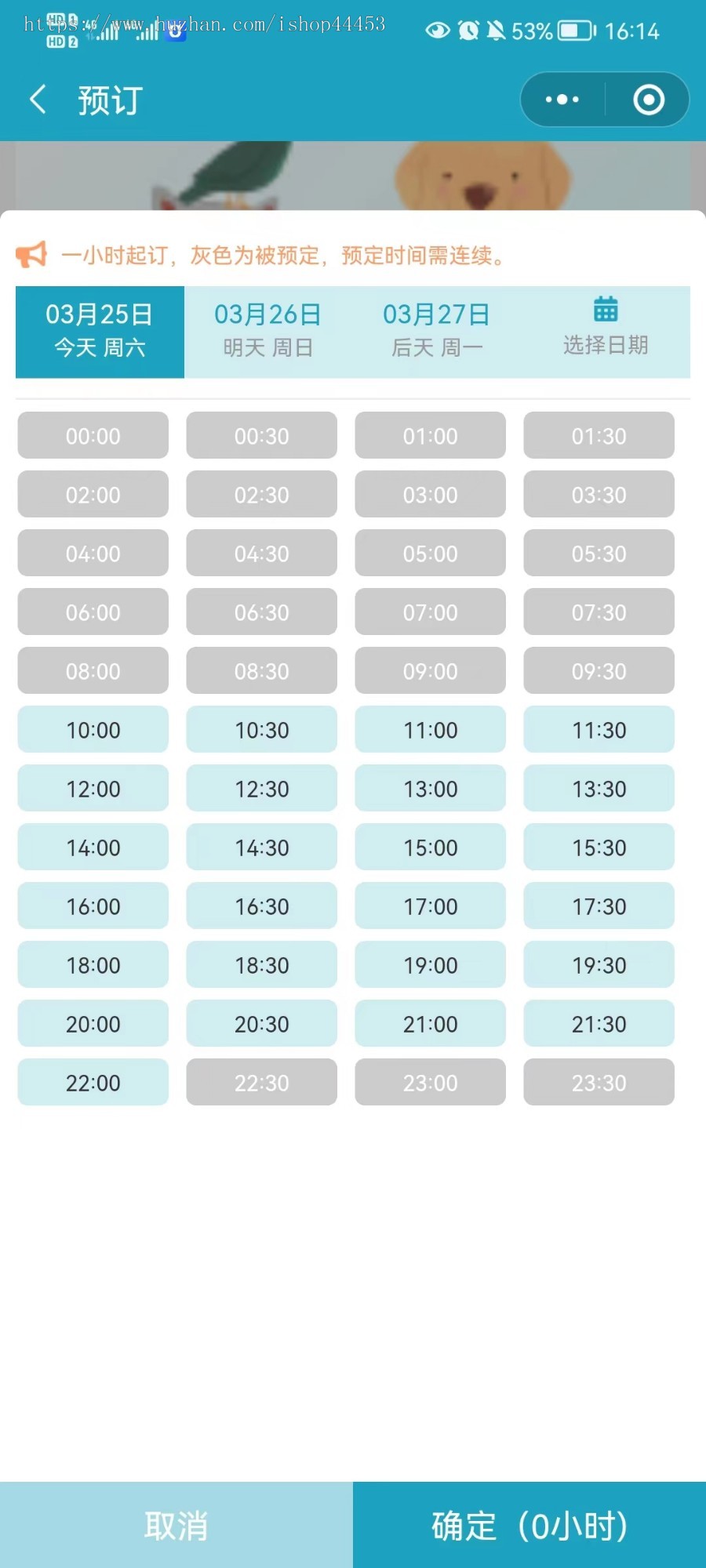Select the 10:00 time slot
The height and width of the screenshot is (1568, 706).
(x=93, y=729)
